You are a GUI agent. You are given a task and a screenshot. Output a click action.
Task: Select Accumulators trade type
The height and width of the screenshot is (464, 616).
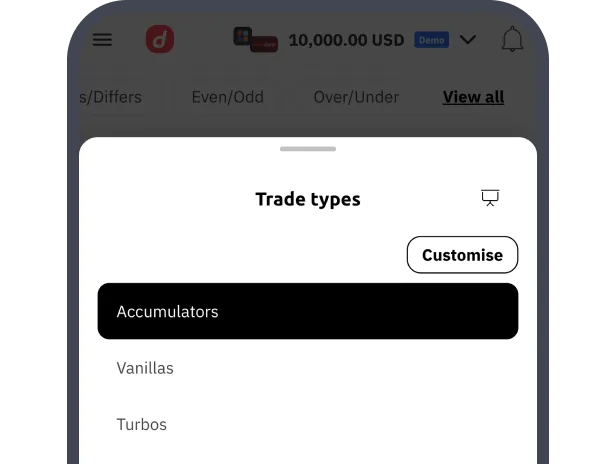(307, 311)
